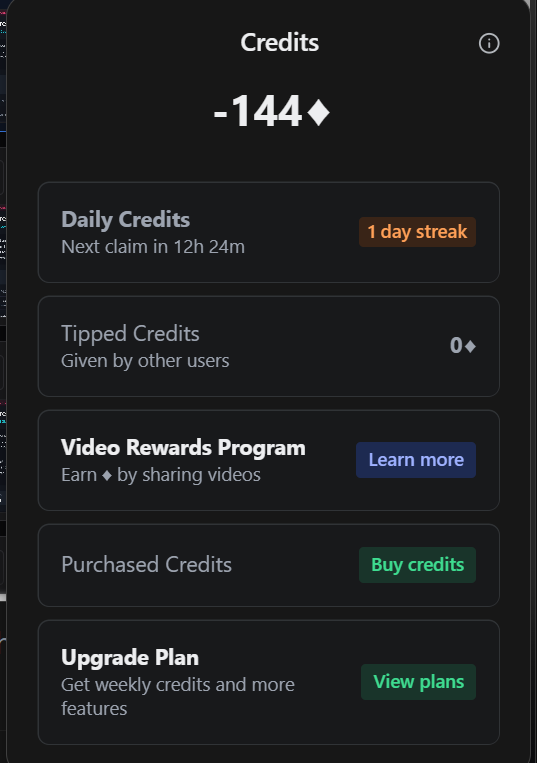Tap Learn more for Video Rewards Program
Screen dimensions: 537x763
pos(416,460)
